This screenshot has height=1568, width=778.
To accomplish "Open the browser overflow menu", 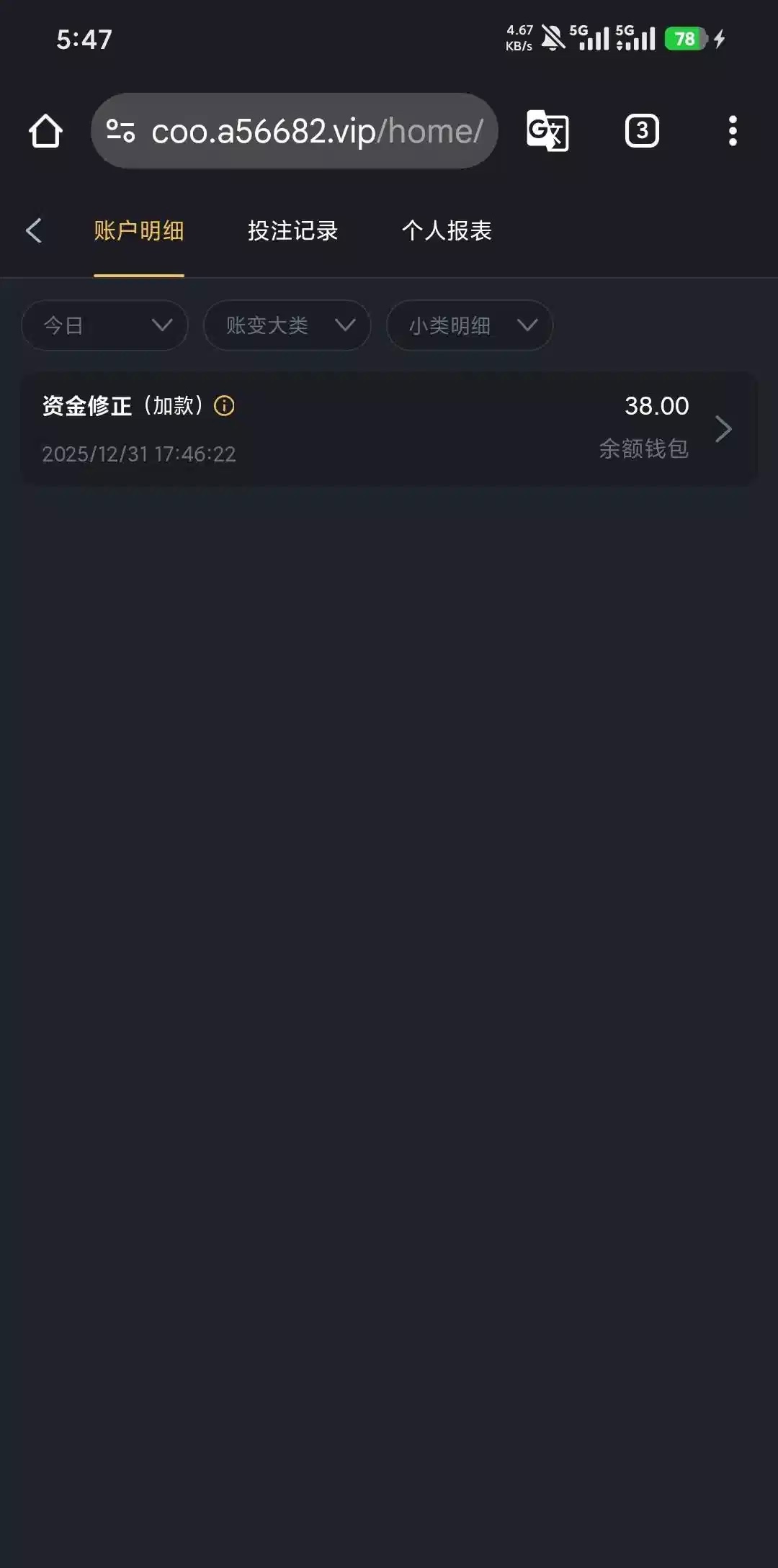I will pyautogui.click(x=733, y=131).
